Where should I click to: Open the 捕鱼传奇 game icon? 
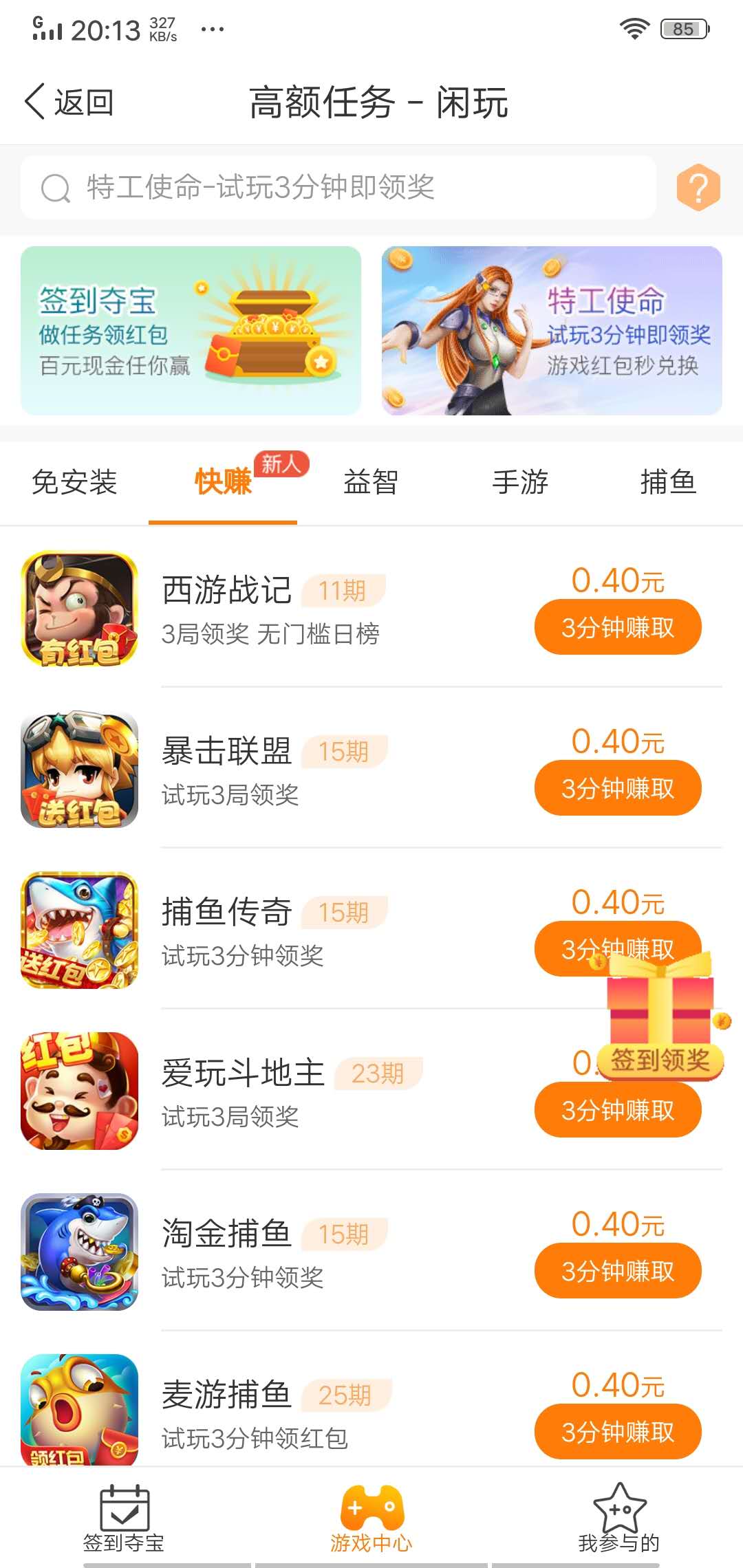(x=79, y=928)
